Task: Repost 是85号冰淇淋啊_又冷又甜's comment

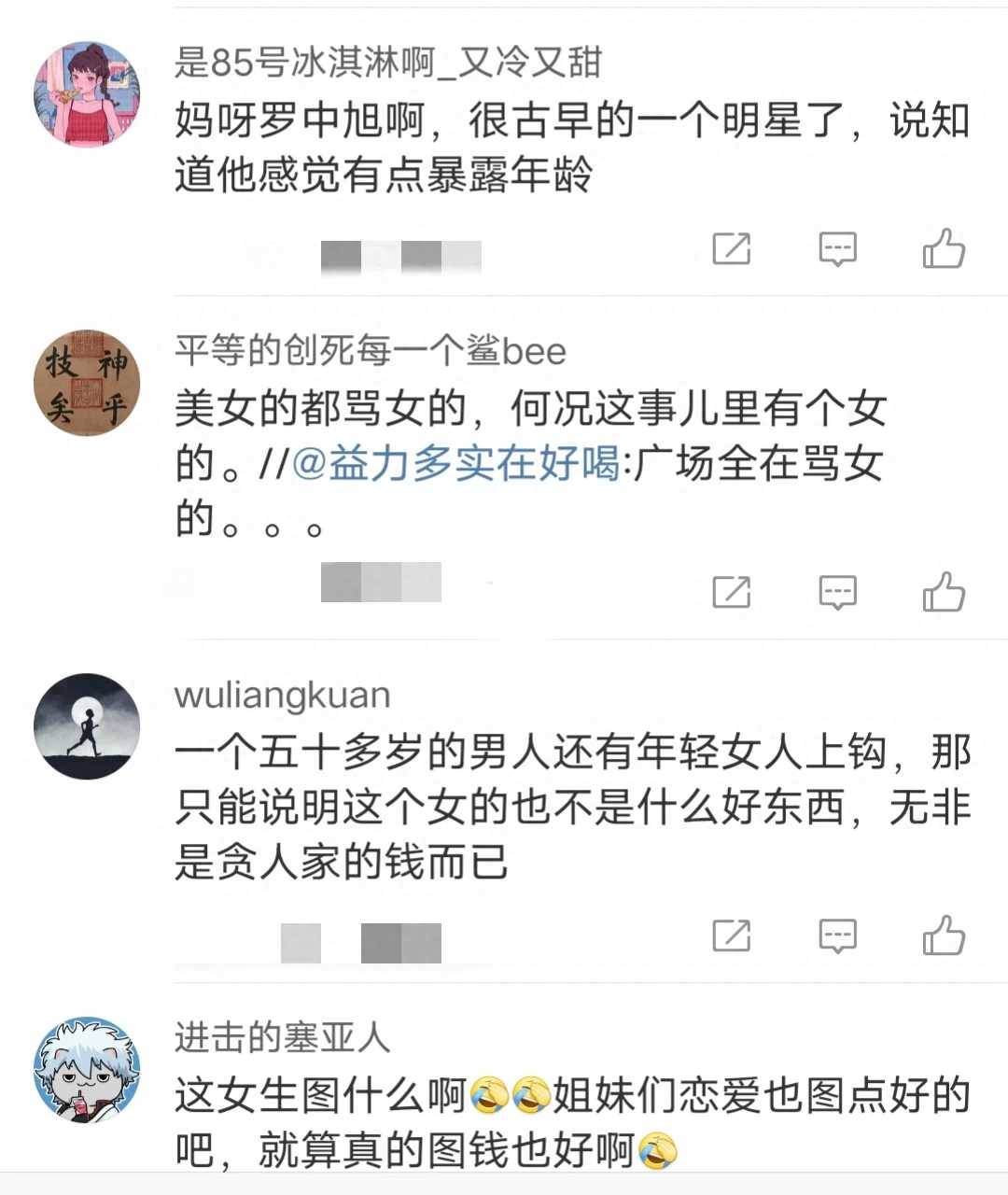Action: (731, 248)
